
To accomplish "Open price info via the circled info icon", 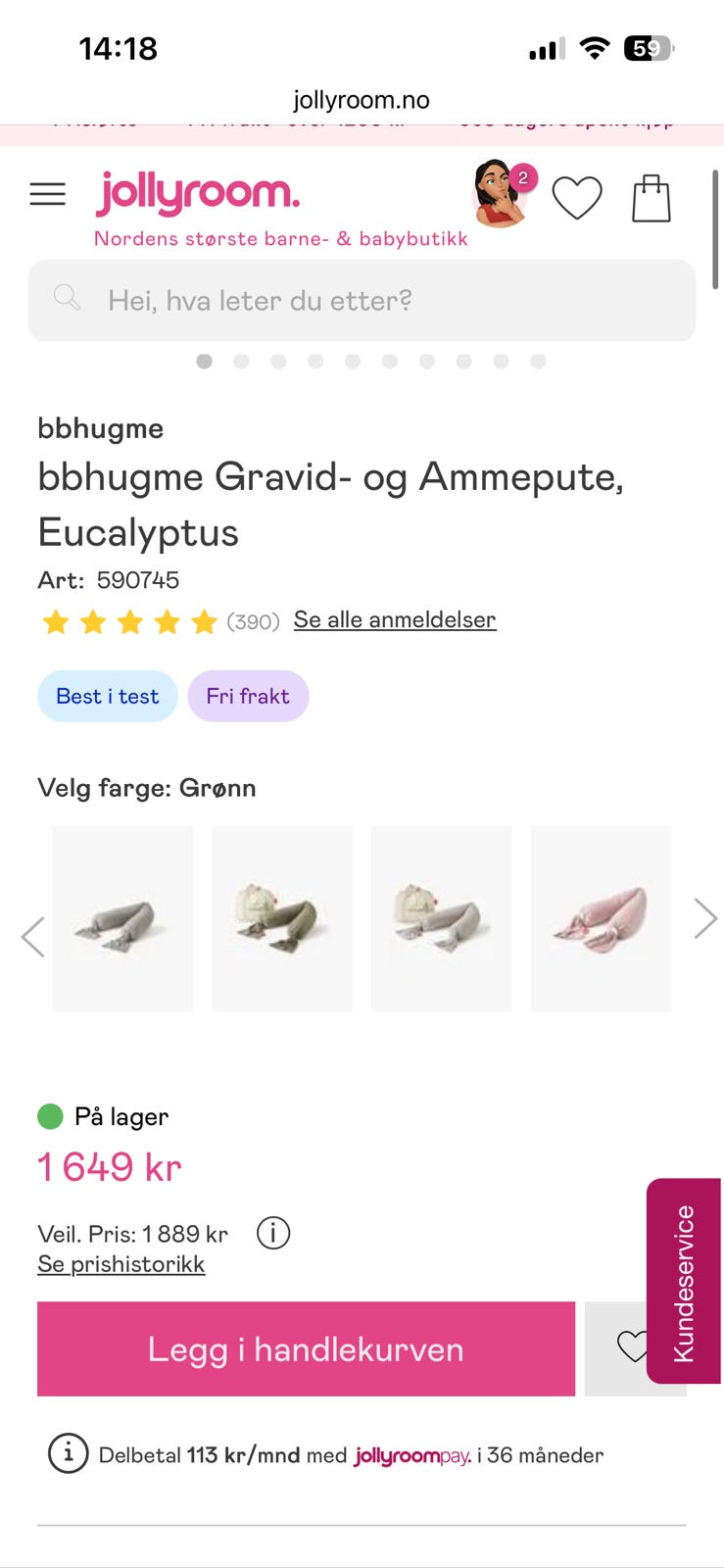I will tap(274, 1233).
